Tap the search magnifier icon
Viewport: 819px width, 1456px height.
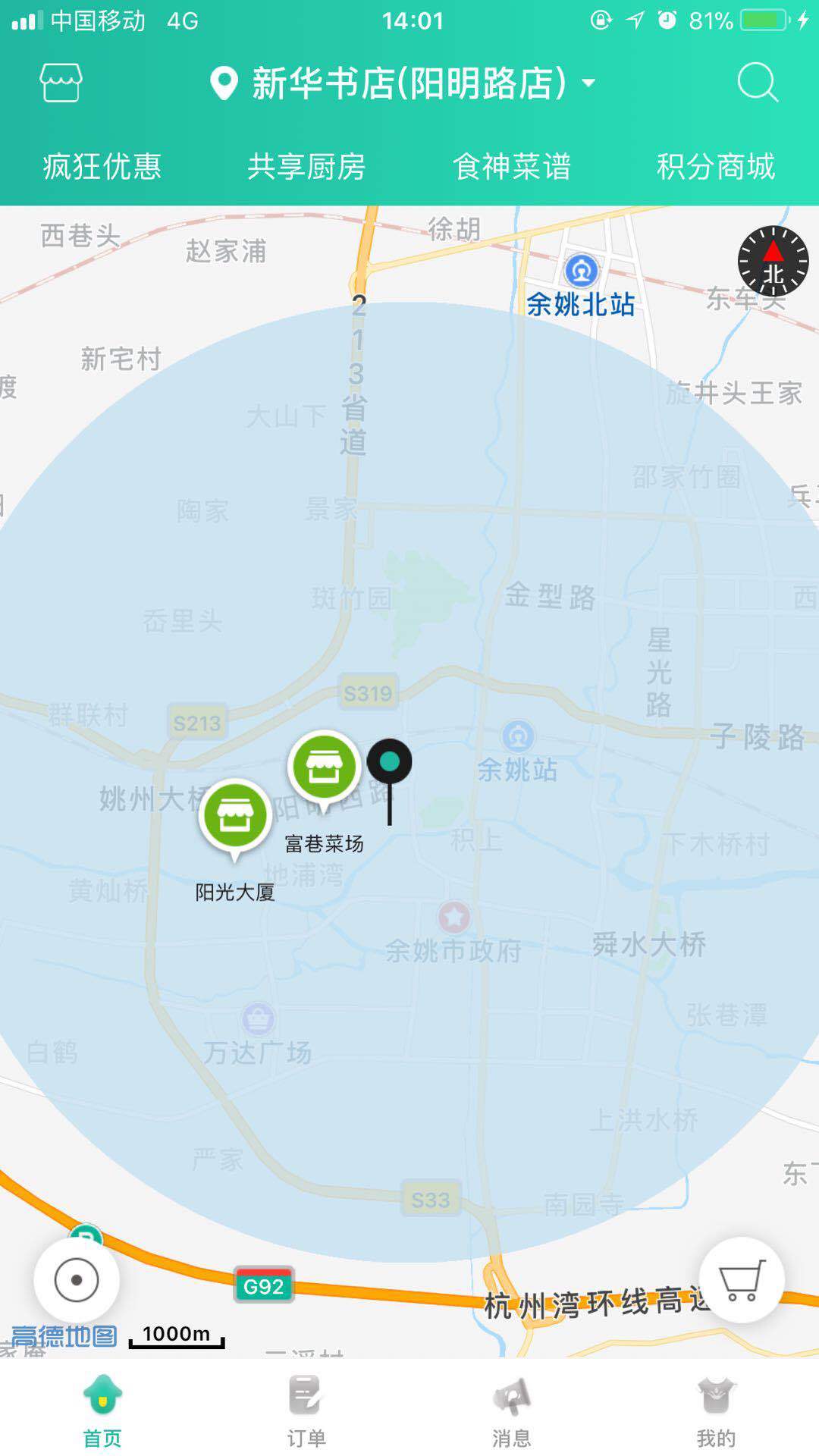(757, 83)
